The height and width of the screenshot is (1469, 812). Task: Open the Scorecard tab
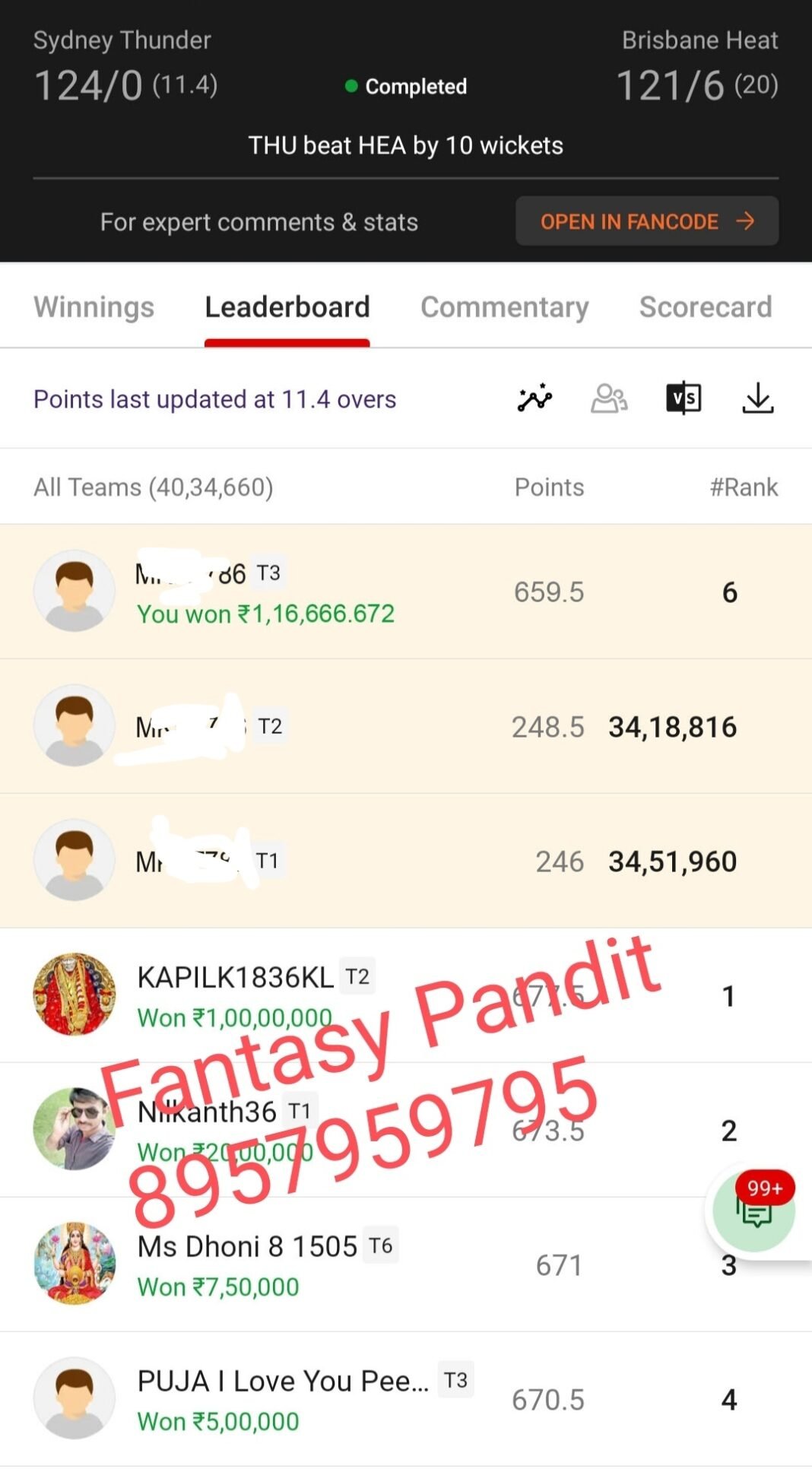click(x=706, y=307)
